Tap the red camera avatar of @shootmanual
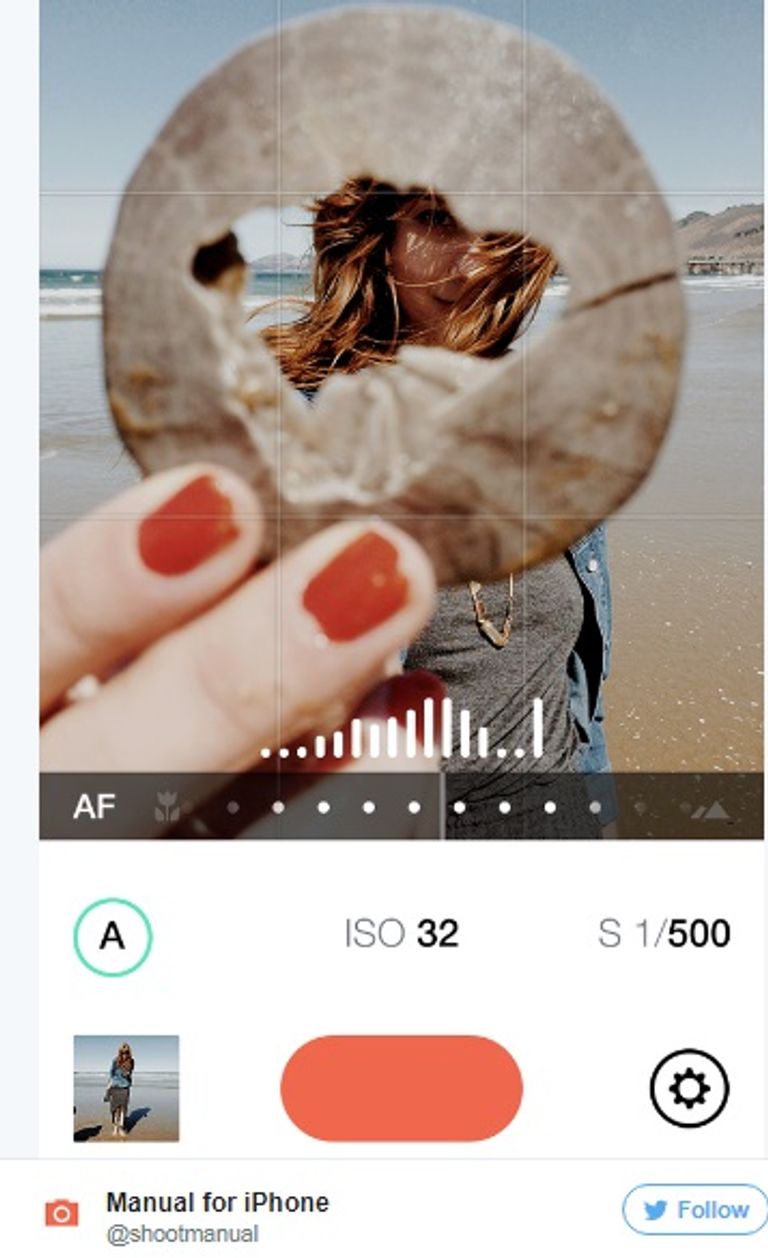Screen dimensions: 768x1258 62,1213
